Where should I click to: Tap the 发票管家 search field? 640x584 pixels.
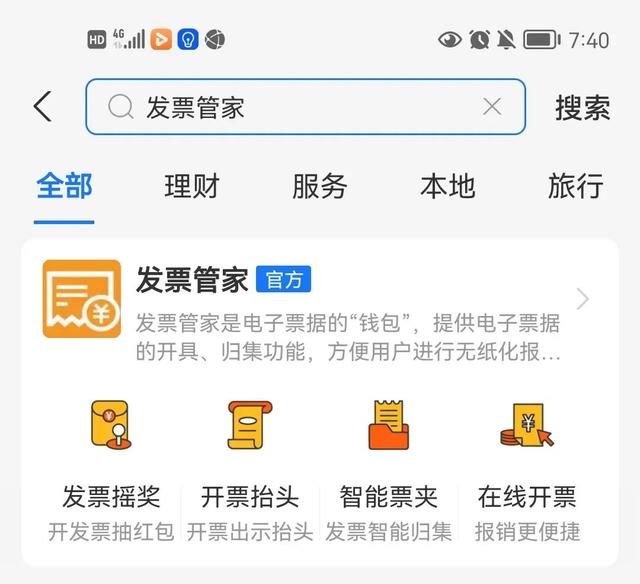tap(290, 107)
